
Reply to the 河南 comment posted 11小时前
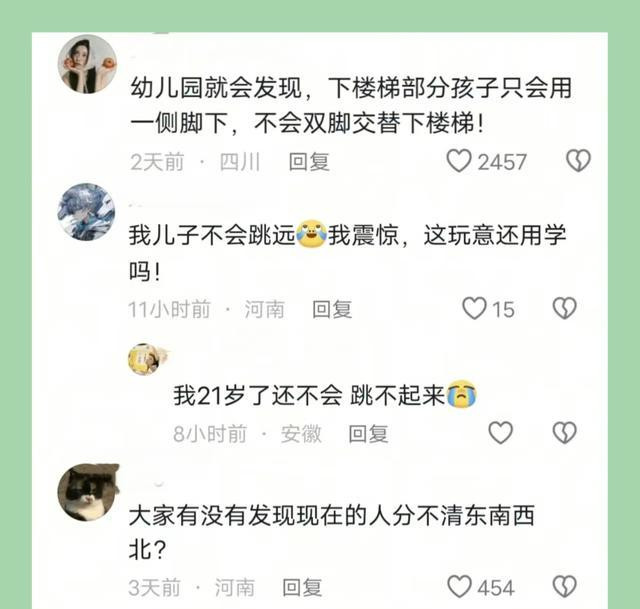[x=332, y=310]
